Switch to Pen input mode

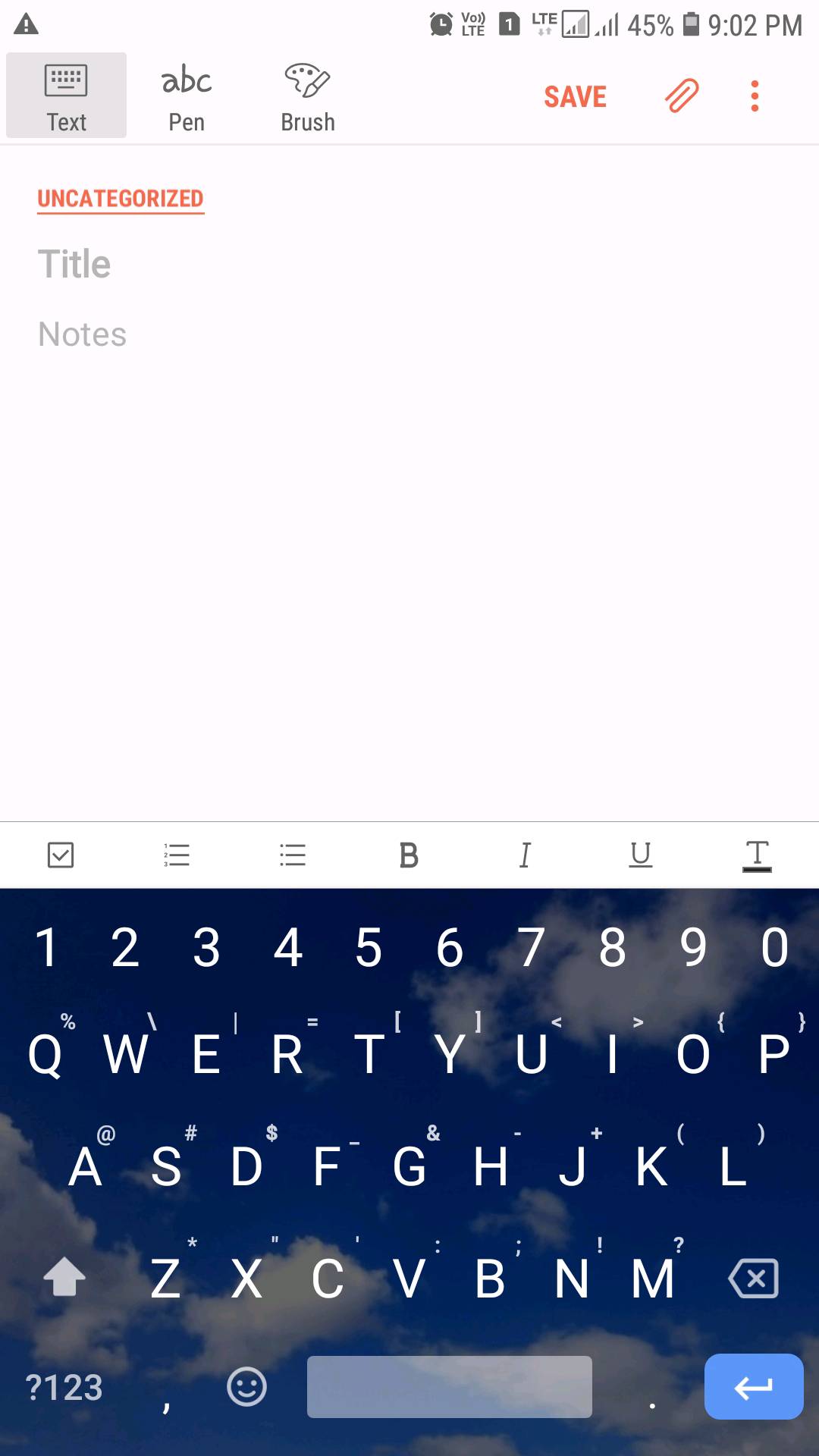pos(187,97)
